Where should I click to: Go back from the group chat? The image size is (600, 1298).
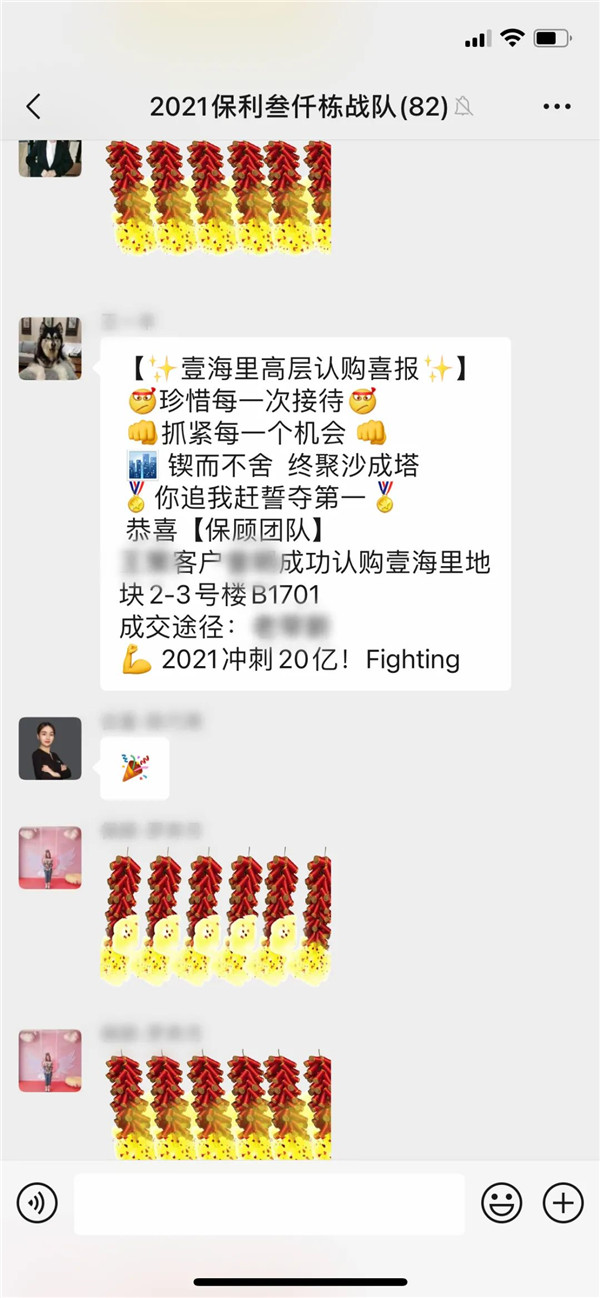(34, 107)
